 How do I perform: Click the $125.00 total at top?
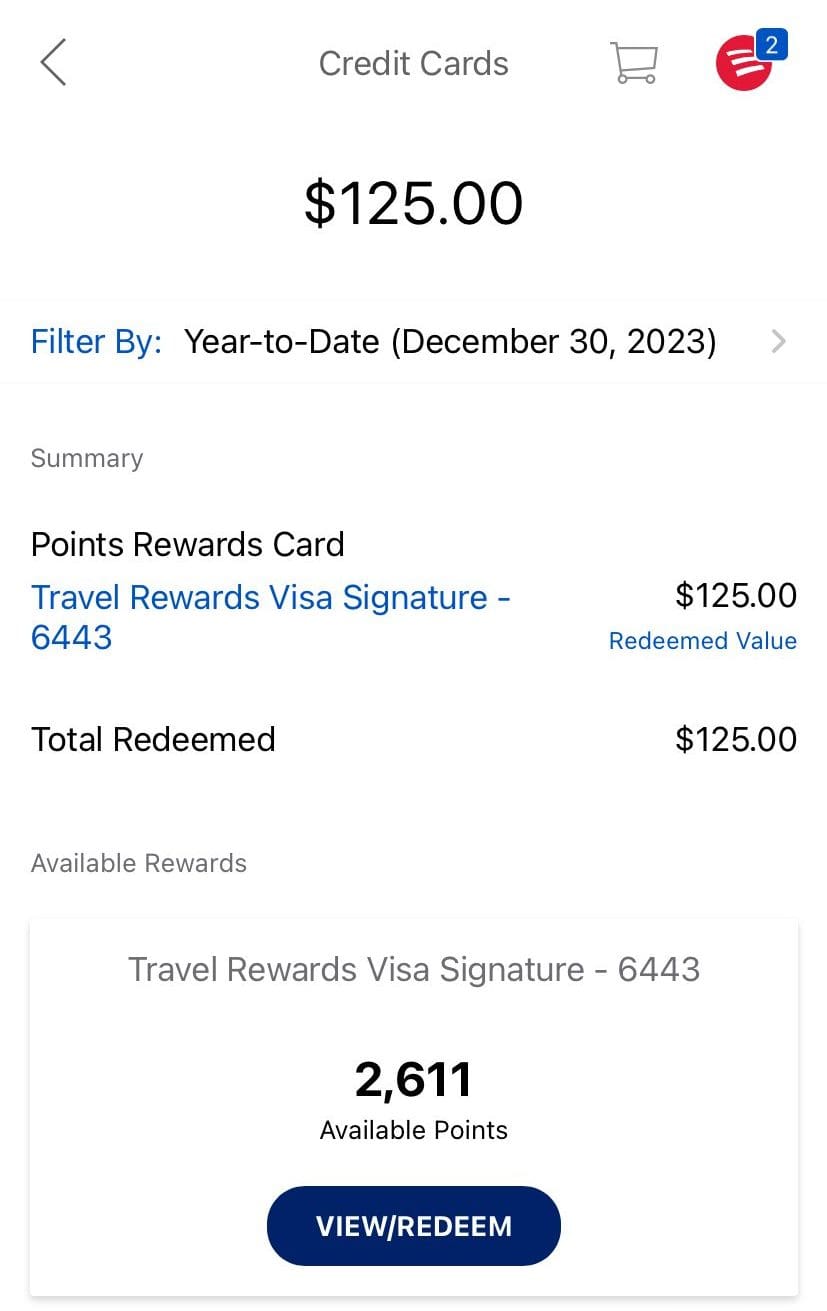[x=415, y=202]
